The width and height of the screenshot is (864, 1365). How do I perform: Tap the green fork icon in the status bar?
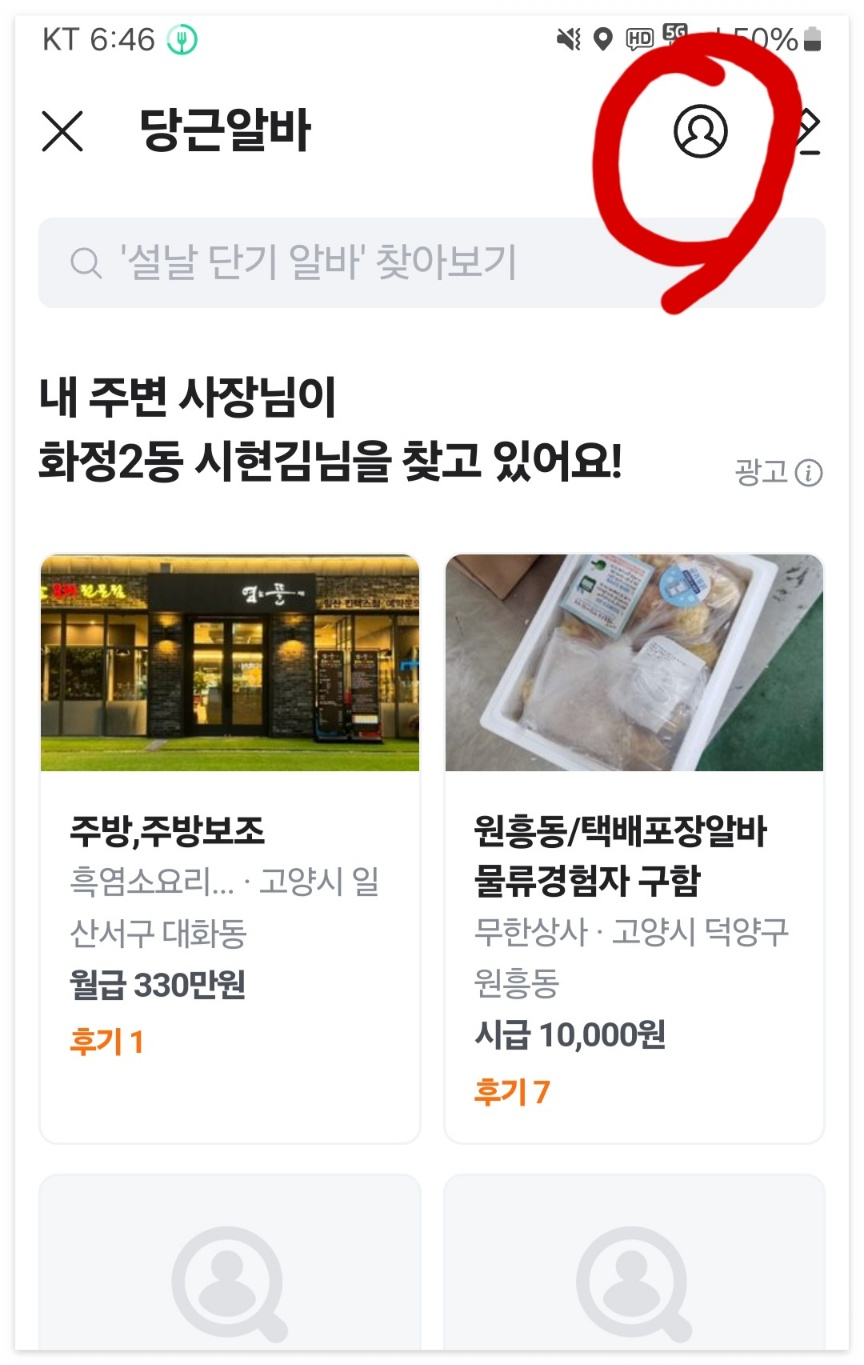click(181, 40)
